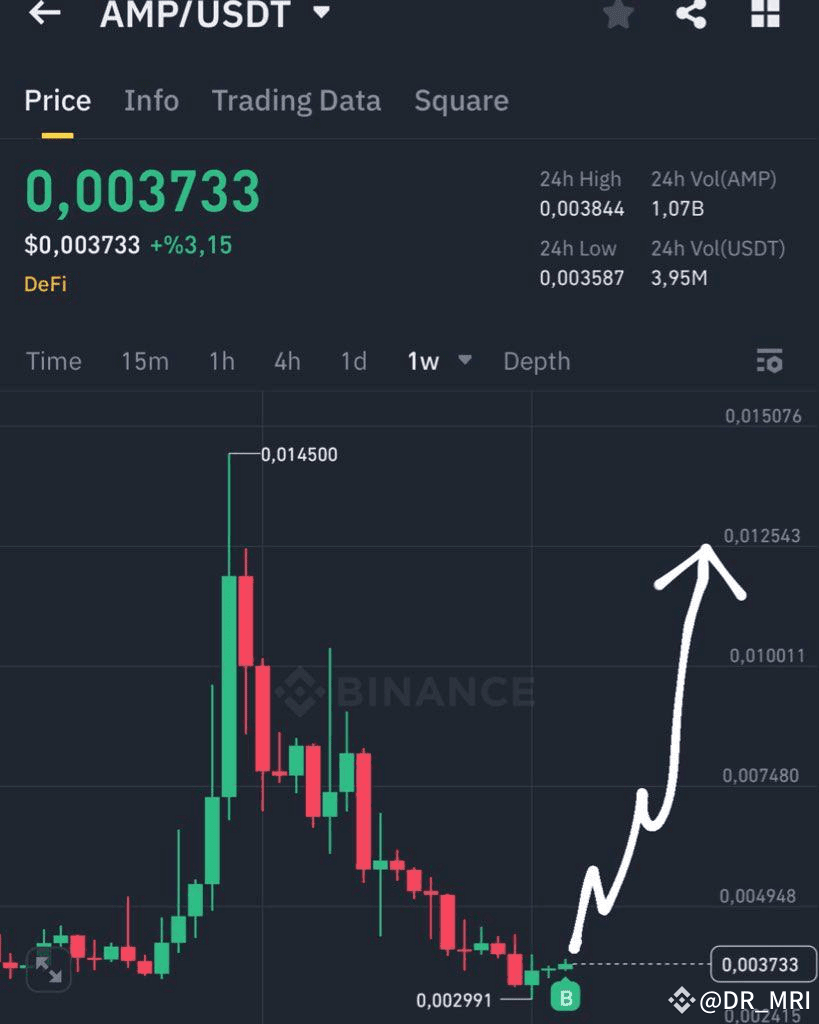Select the Price tab
Image resolution: width=819 pixels, height=1024 pixels.
tap(57, 101)
